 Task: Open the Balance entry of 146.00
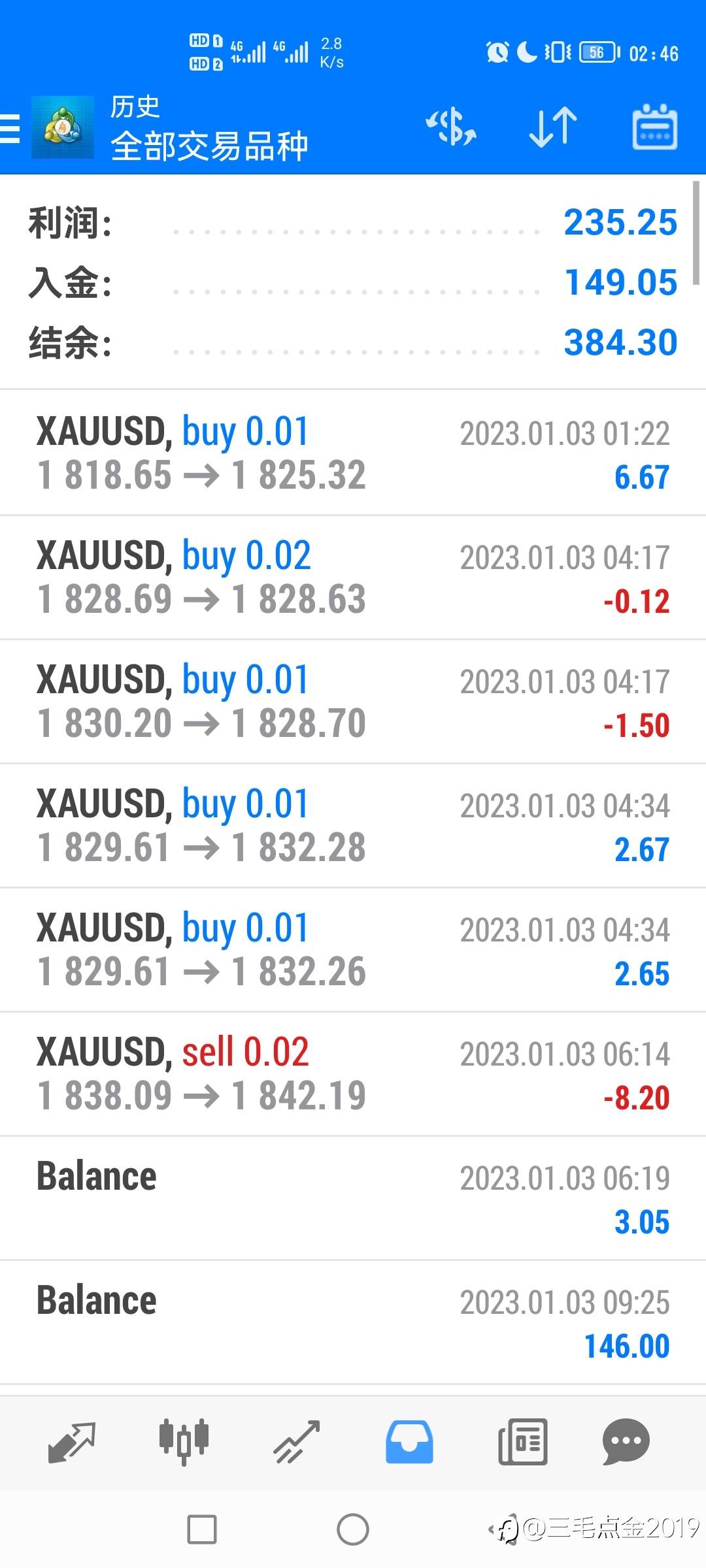(x=353, y=1322)
